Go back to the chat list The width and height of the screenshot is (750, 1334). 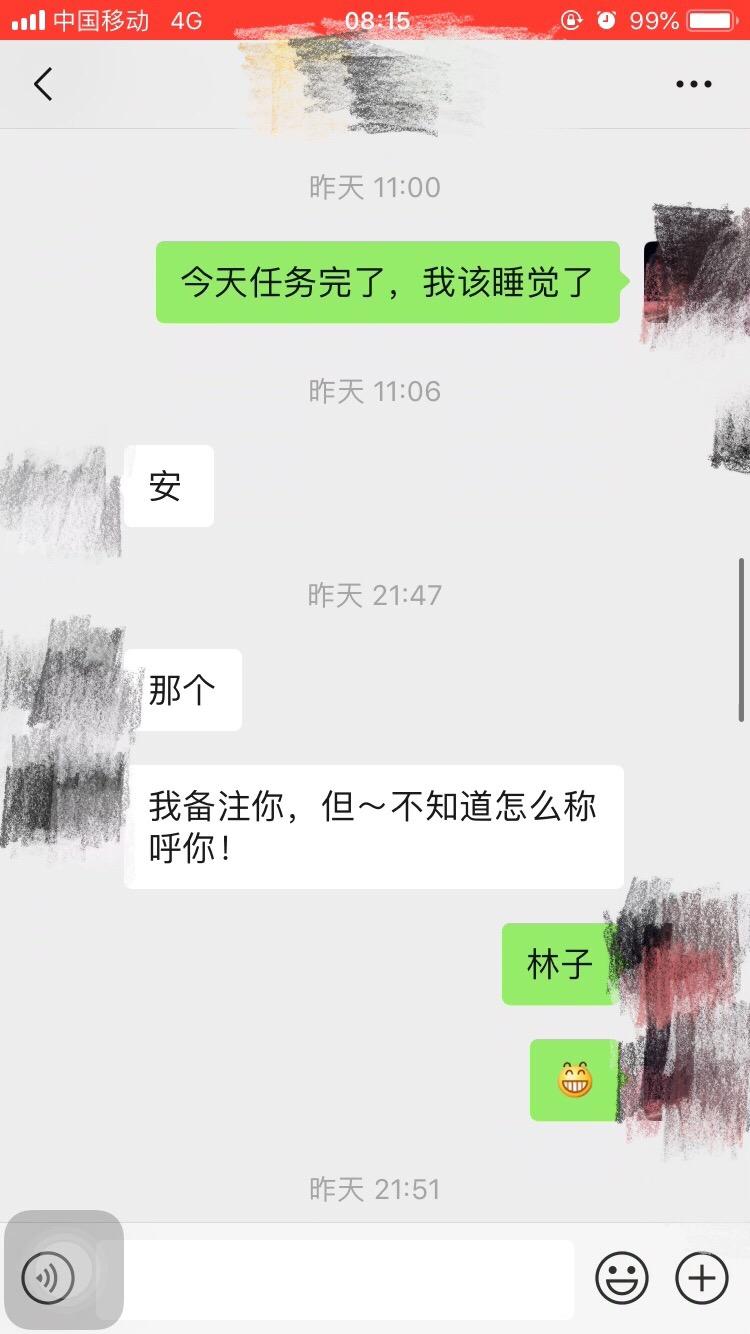click(x=42, y=85)
